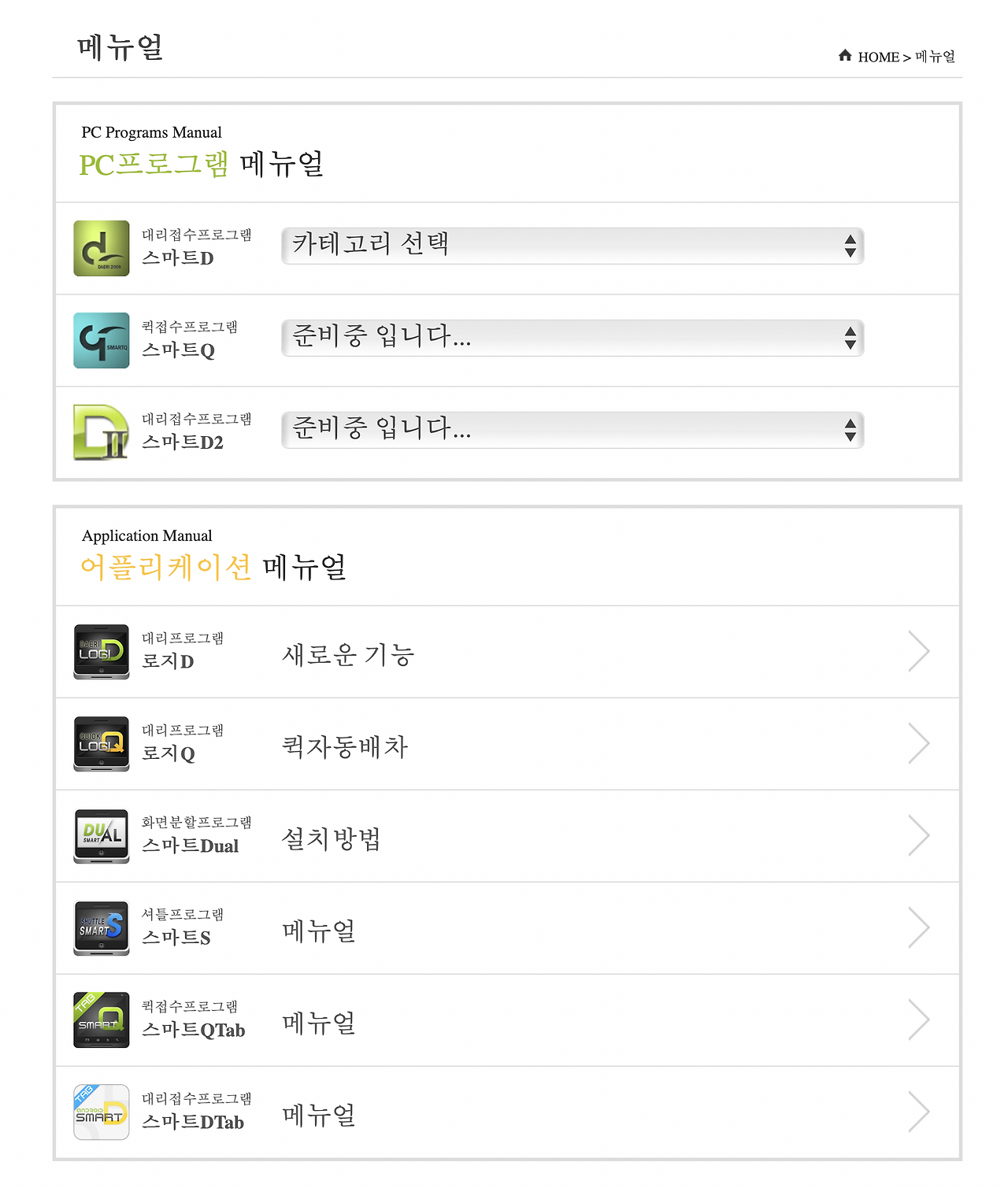Click the 스마트D2 program icon

[x=101, y=431]
